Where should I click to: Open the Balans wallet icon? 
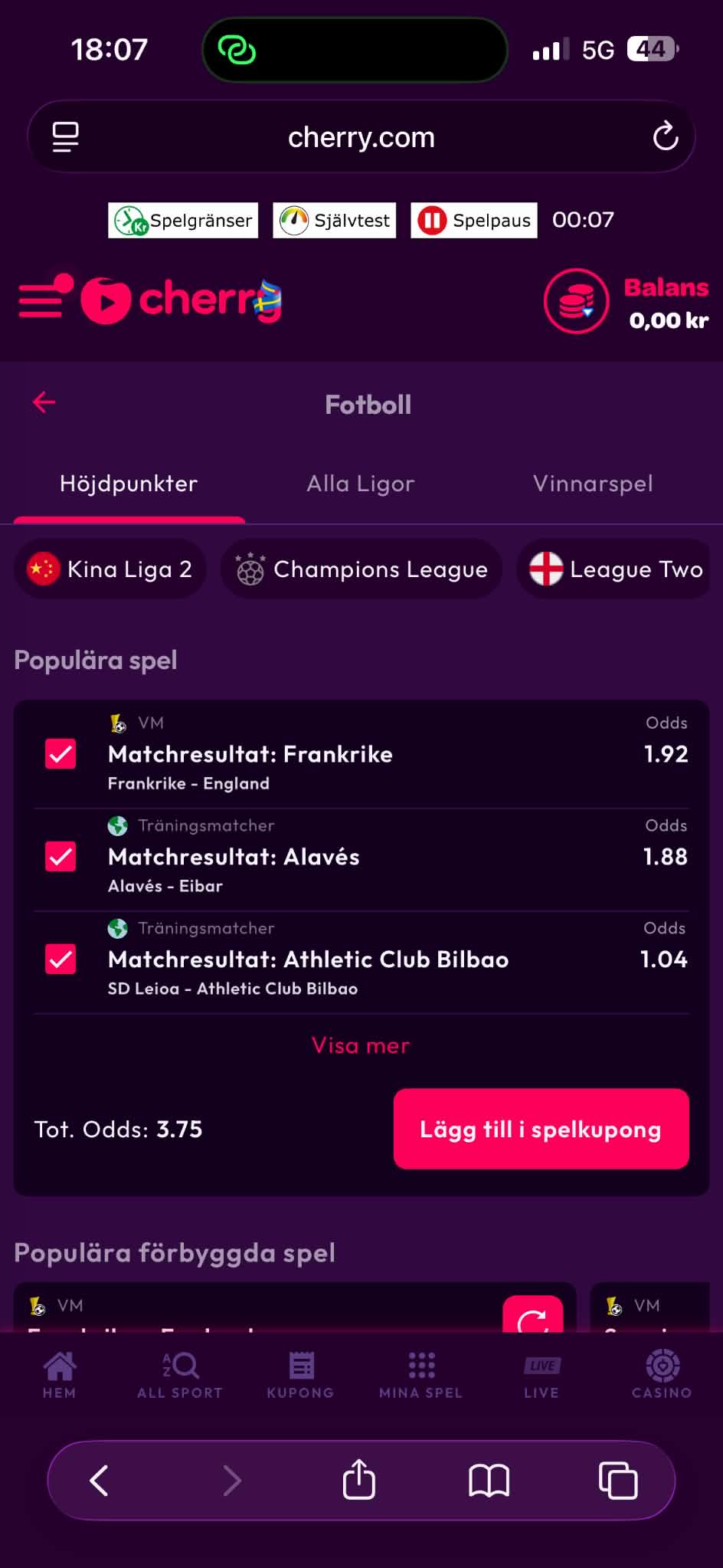[576, 301]
